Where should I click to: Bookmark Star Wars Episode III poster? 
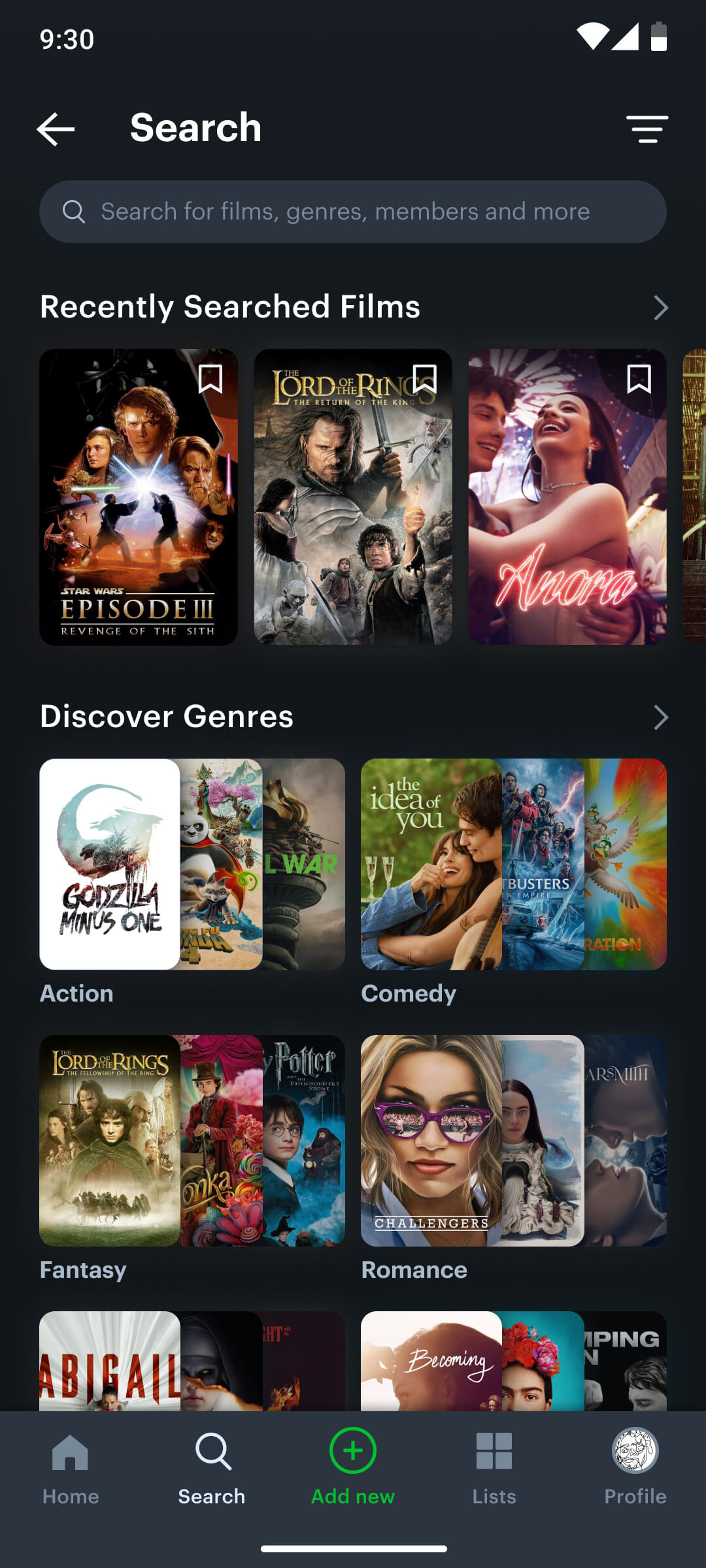tap(210, 379)
